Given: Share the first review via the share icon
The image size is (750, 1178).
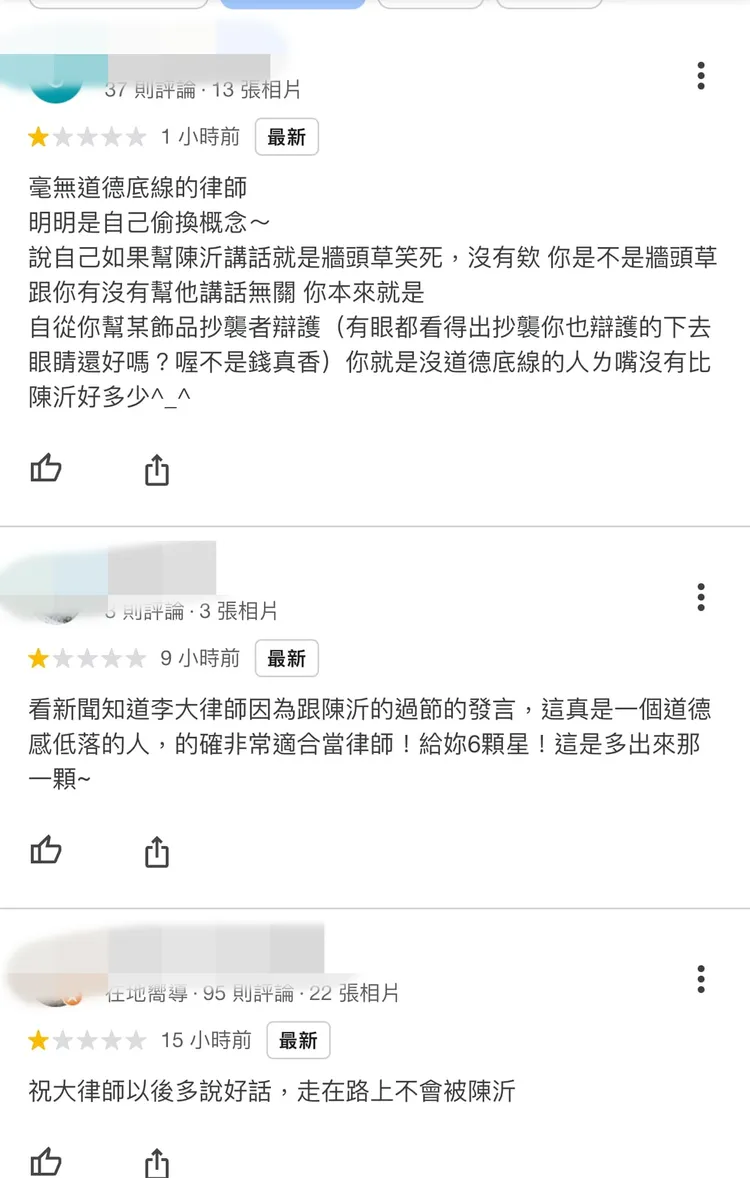Looking at the screenshot, I should click(155, 468).
